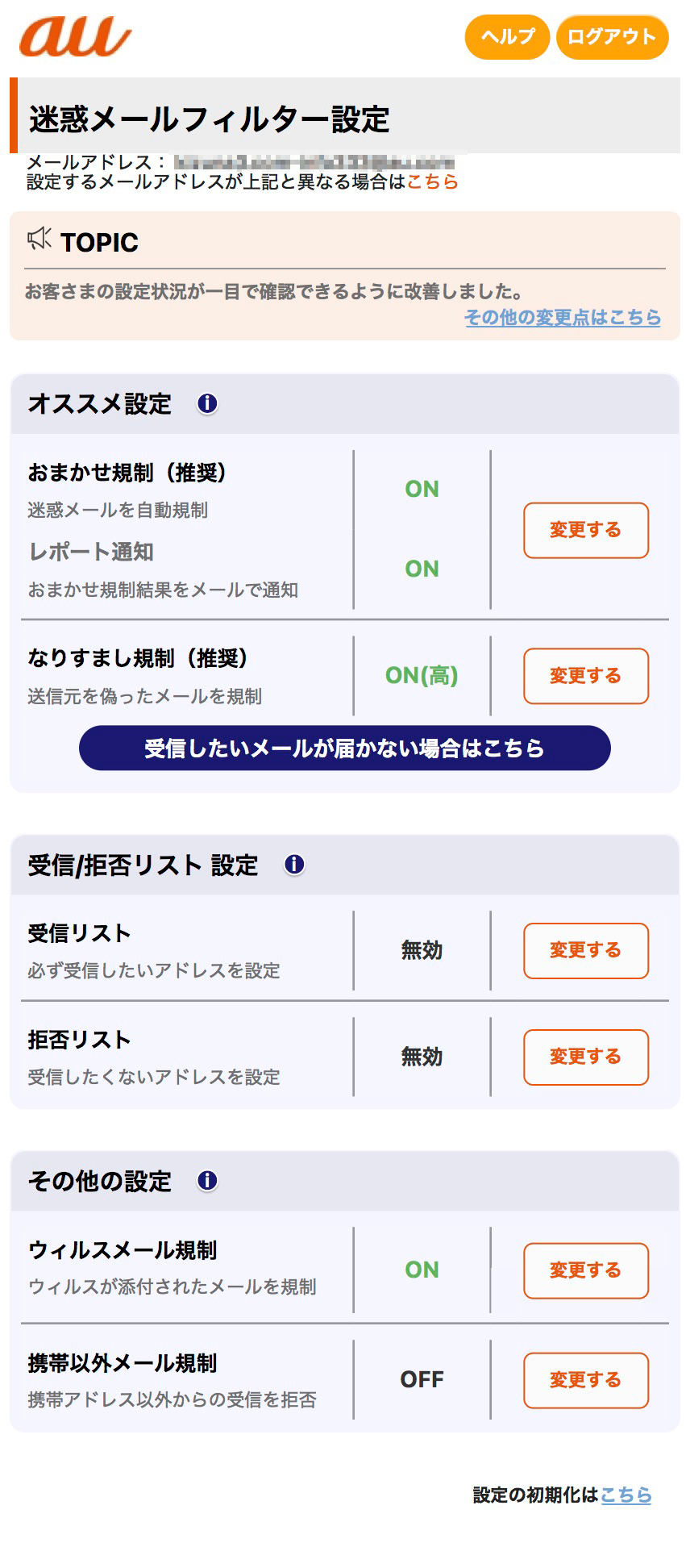Open the info icon next to オススメ設定
Viewport: 690px width, 1568px height.
(x=208, y=402)
